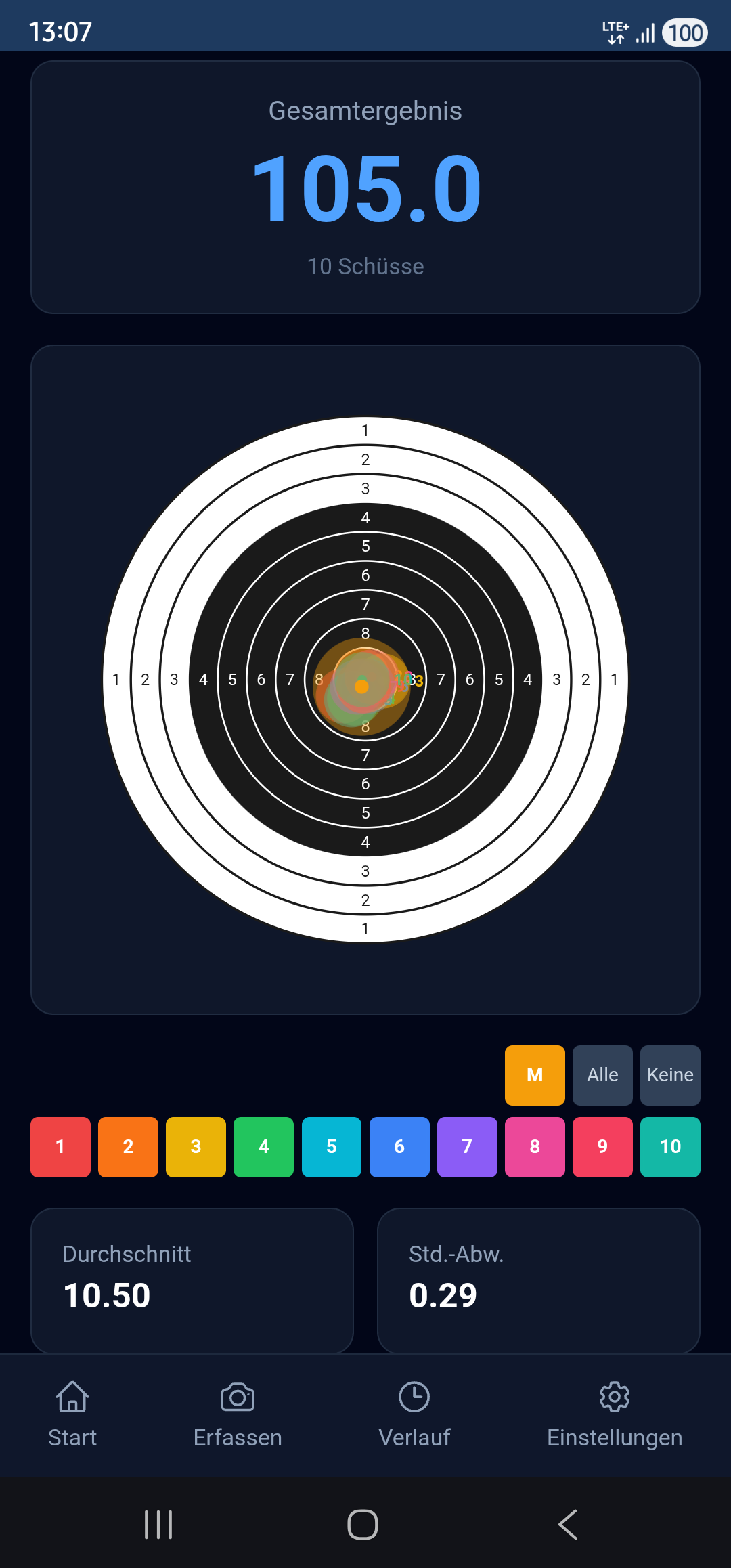Toggle the orange M marker button
This screenshot has width=731, height=1568.
click(535, 1075)
